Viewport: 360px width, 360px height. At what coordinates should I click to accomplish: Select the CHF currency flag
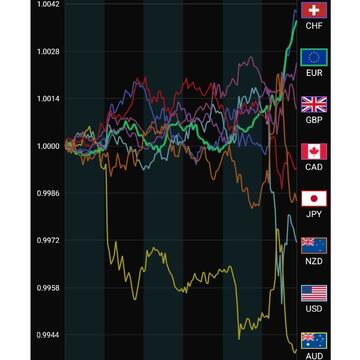point(314,10)
